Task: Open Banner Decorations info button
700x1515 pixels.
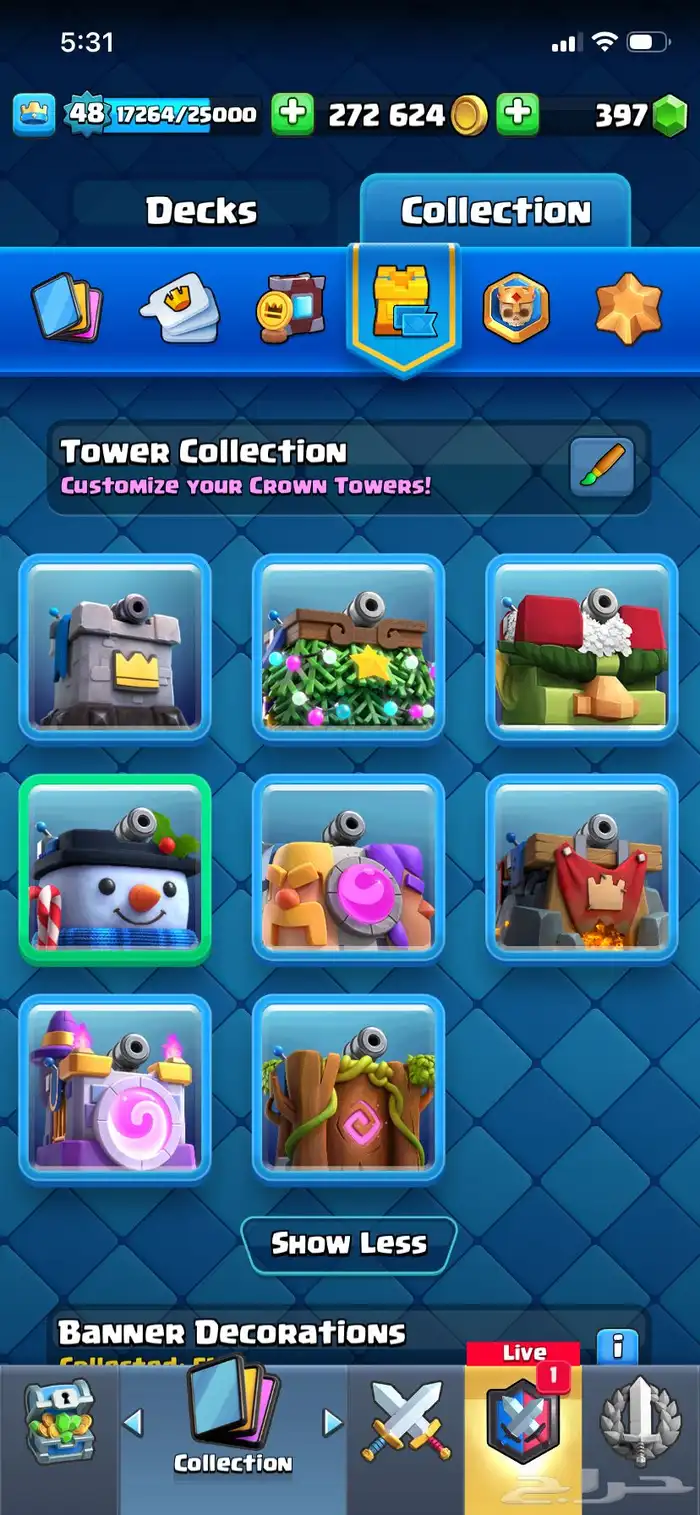Action: 617,1347
